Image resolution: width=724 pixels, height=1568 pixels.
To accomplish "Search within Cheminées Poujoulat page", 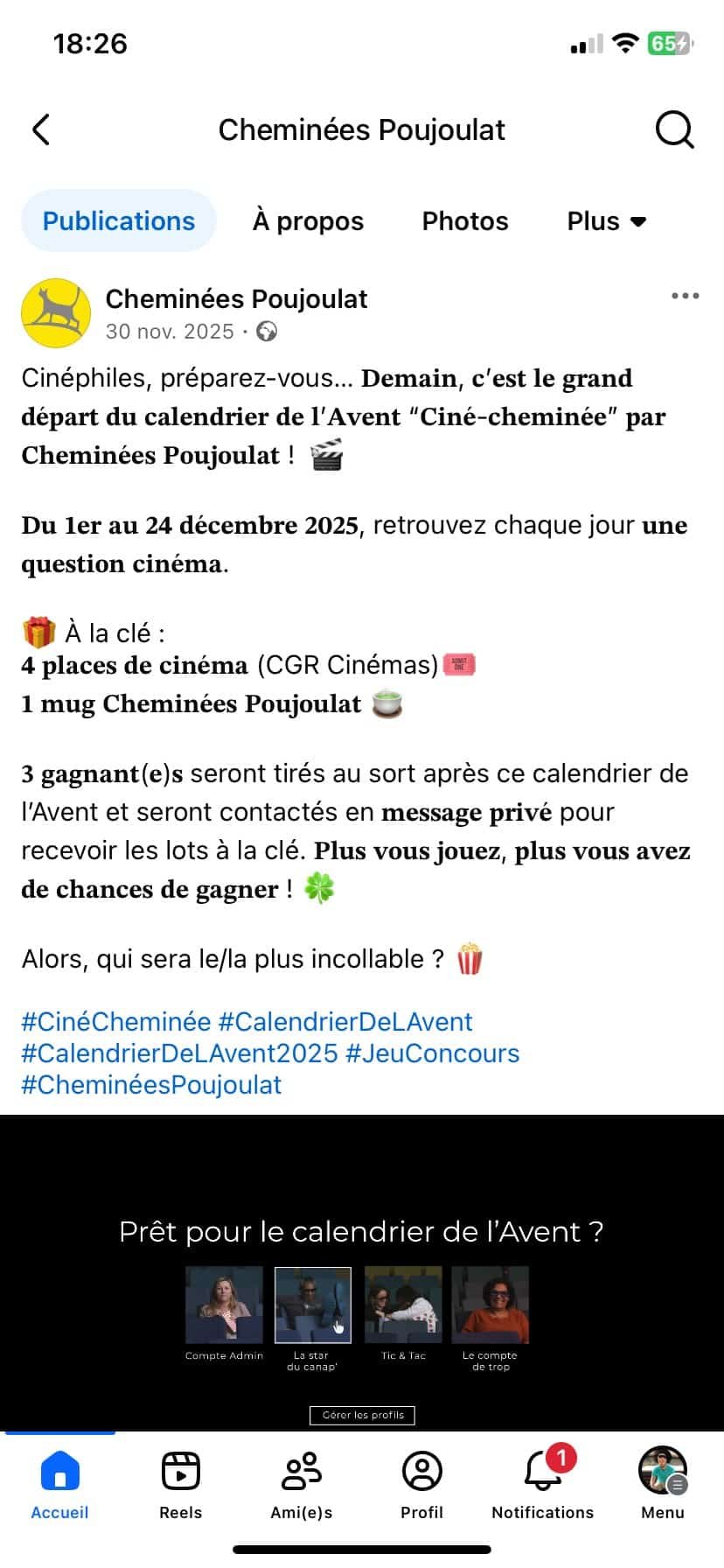I will (674, 130).
